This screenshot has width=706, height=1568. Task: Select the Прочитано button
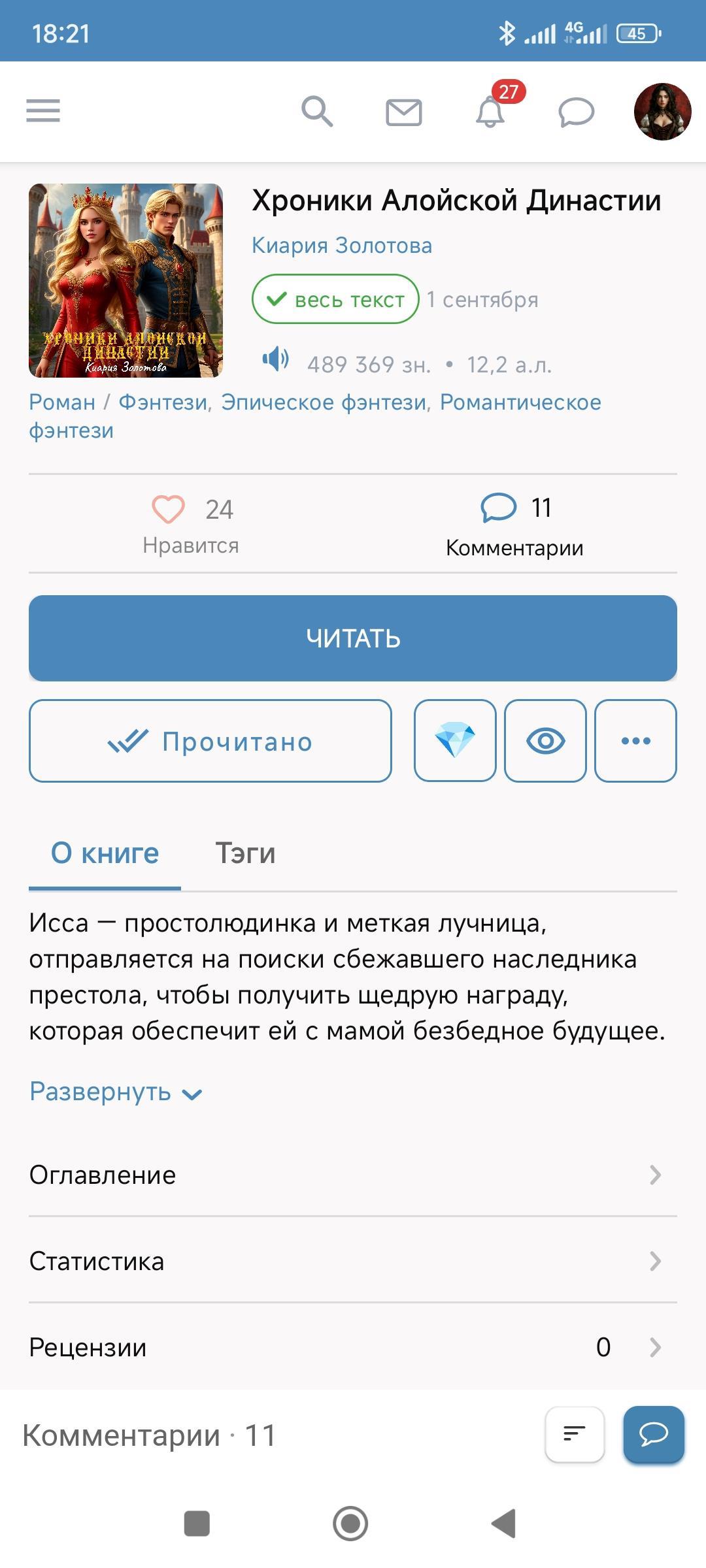tap(210, 741)
